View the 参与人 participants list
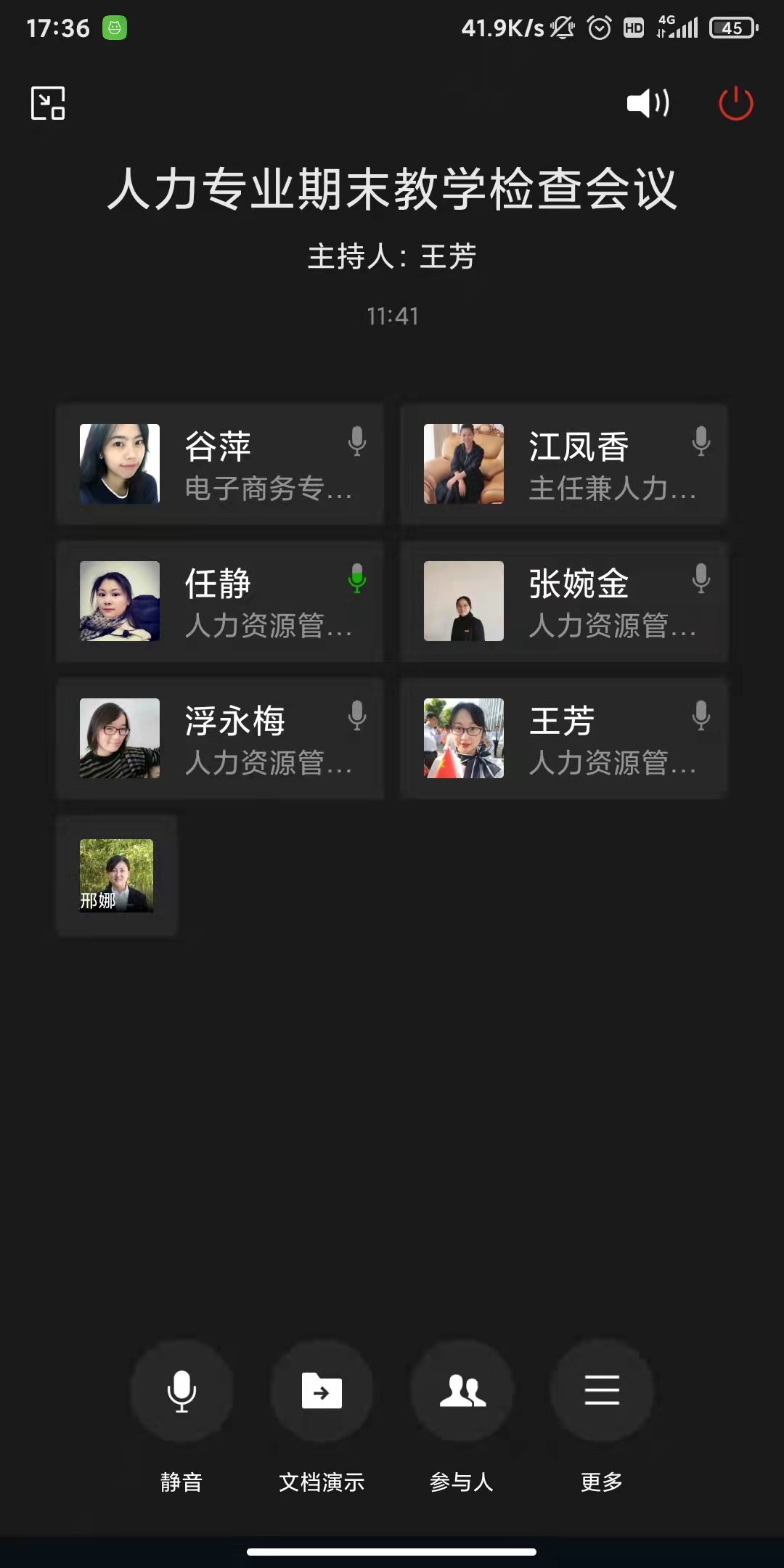The height and width of the screenshot is (1568, 784). click(462, 1390)
